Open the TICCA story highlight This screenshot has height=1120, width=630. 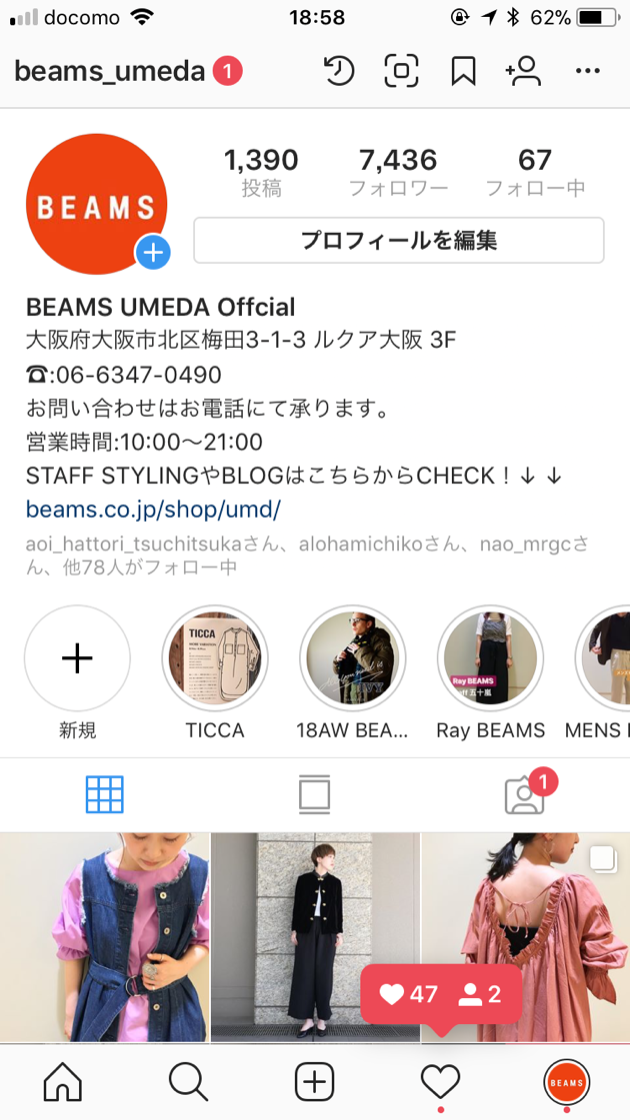[215, 658]
